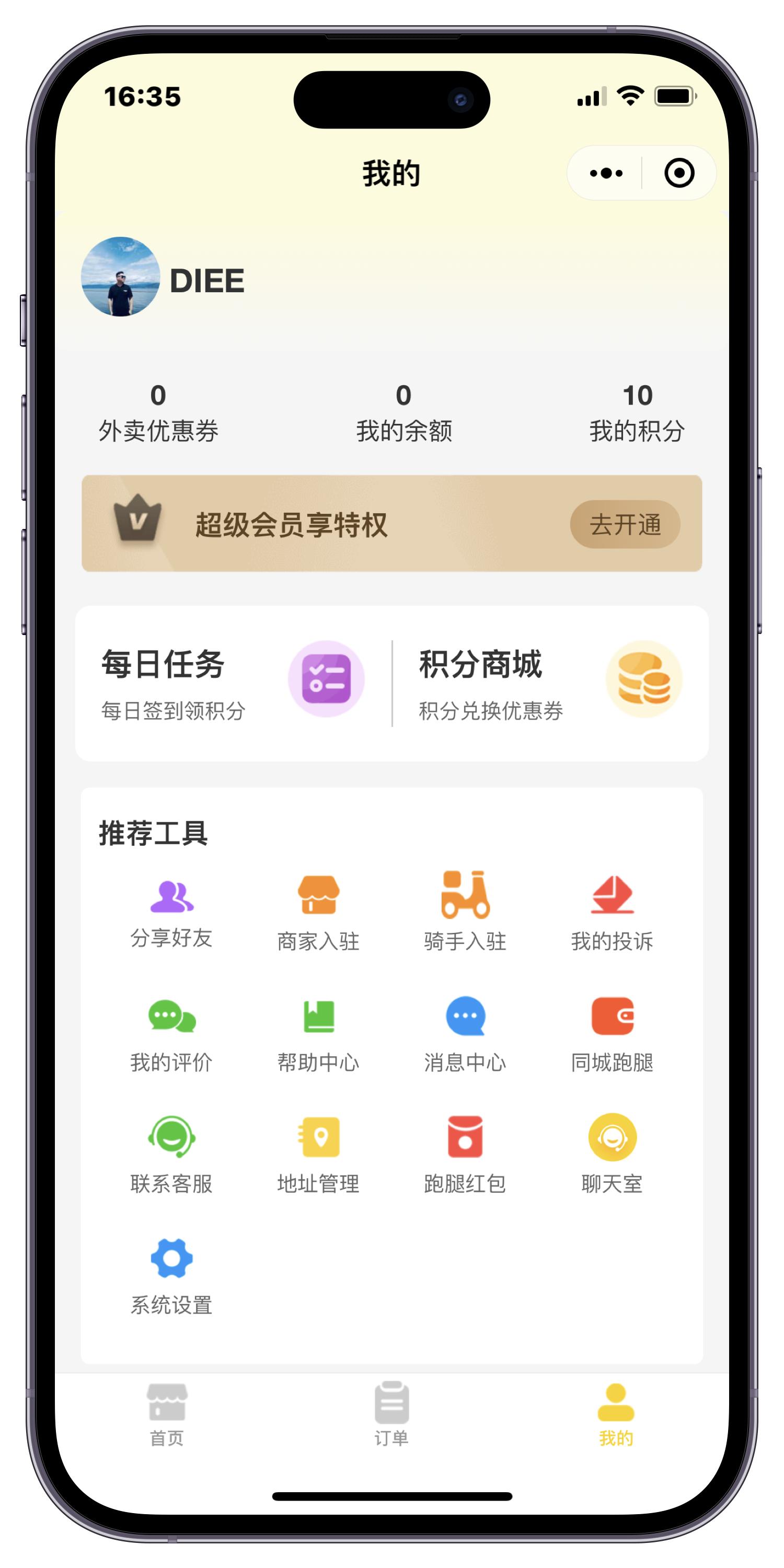This screenshot has height=1568, width=784.
Task: Check 我的余额 balance
Action: [x=403, y=413]
